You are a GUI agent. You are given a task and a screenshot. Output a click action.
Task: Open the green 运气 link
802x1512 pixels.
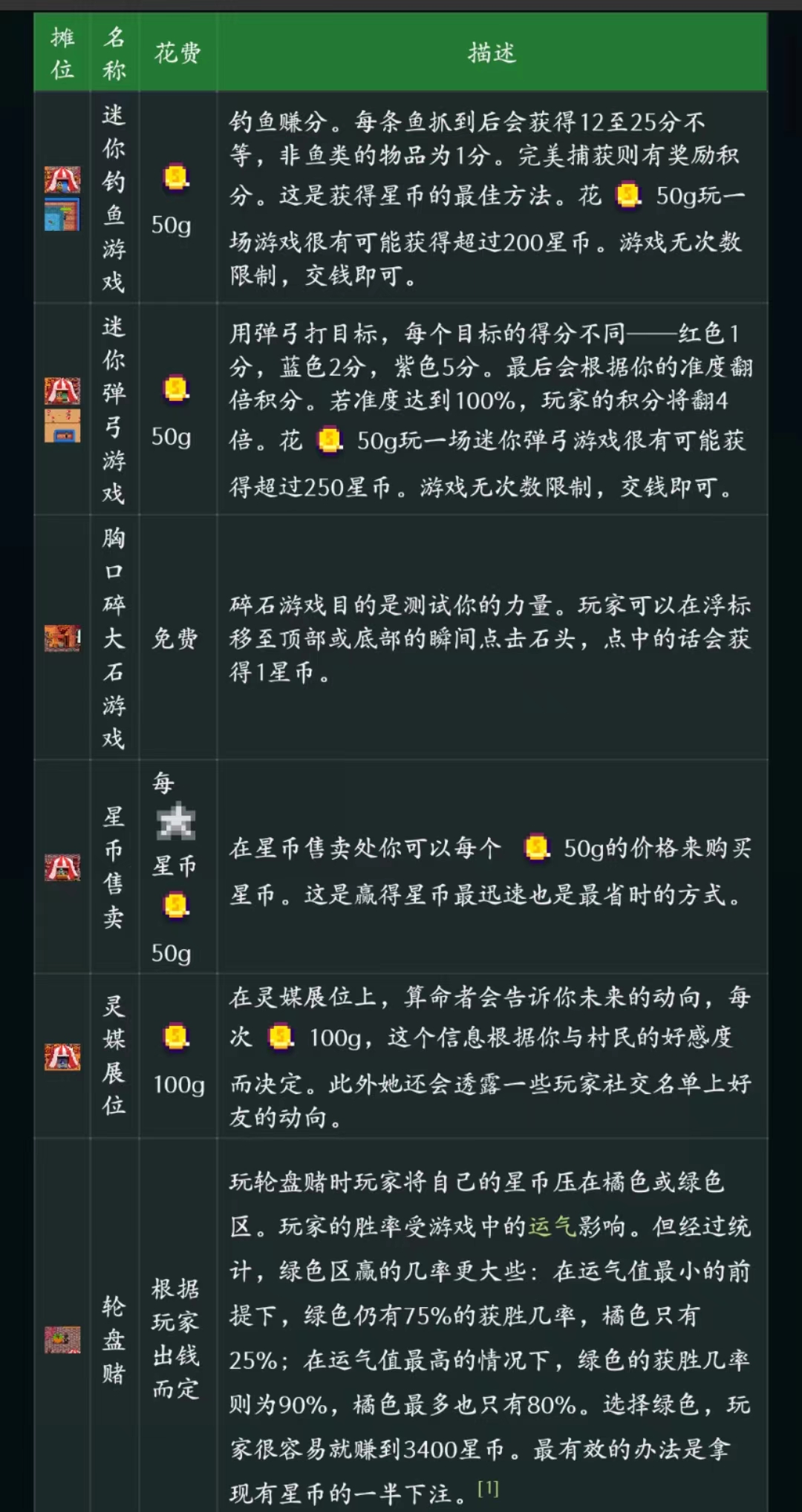pos(552,1227)
